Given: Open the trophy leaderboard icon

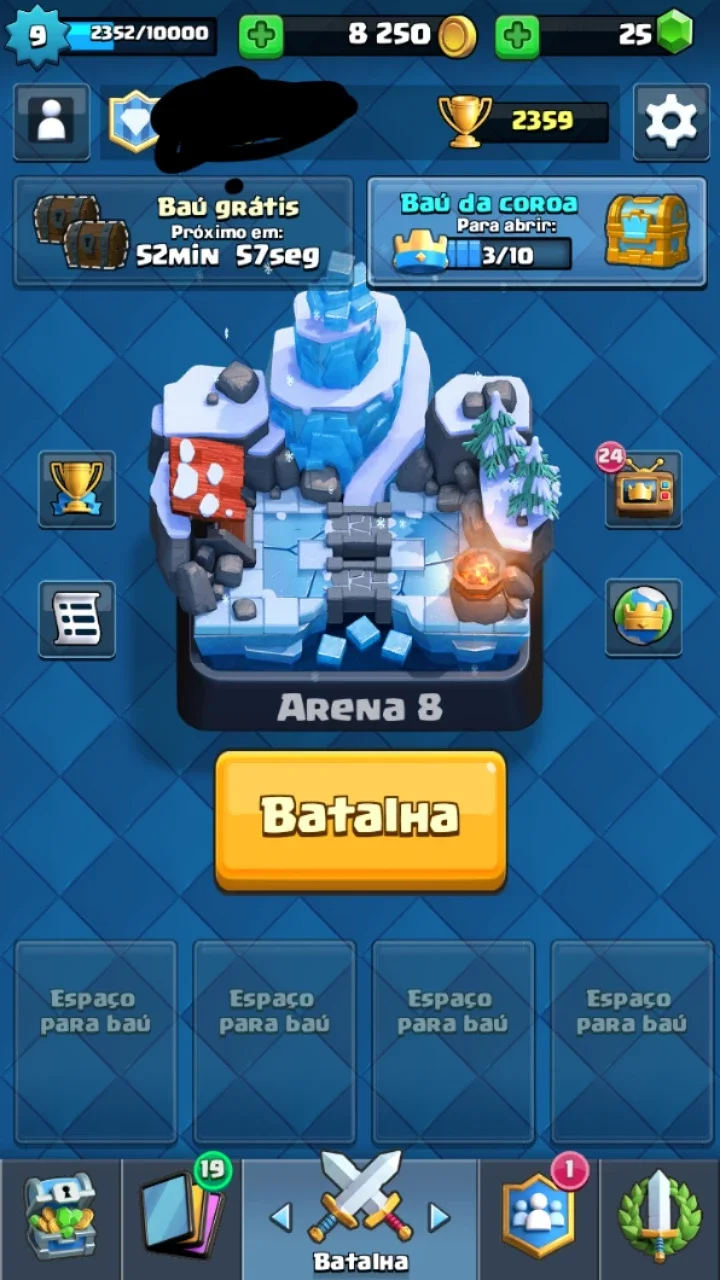Looking at the screenshot, I should click(77, 489).
